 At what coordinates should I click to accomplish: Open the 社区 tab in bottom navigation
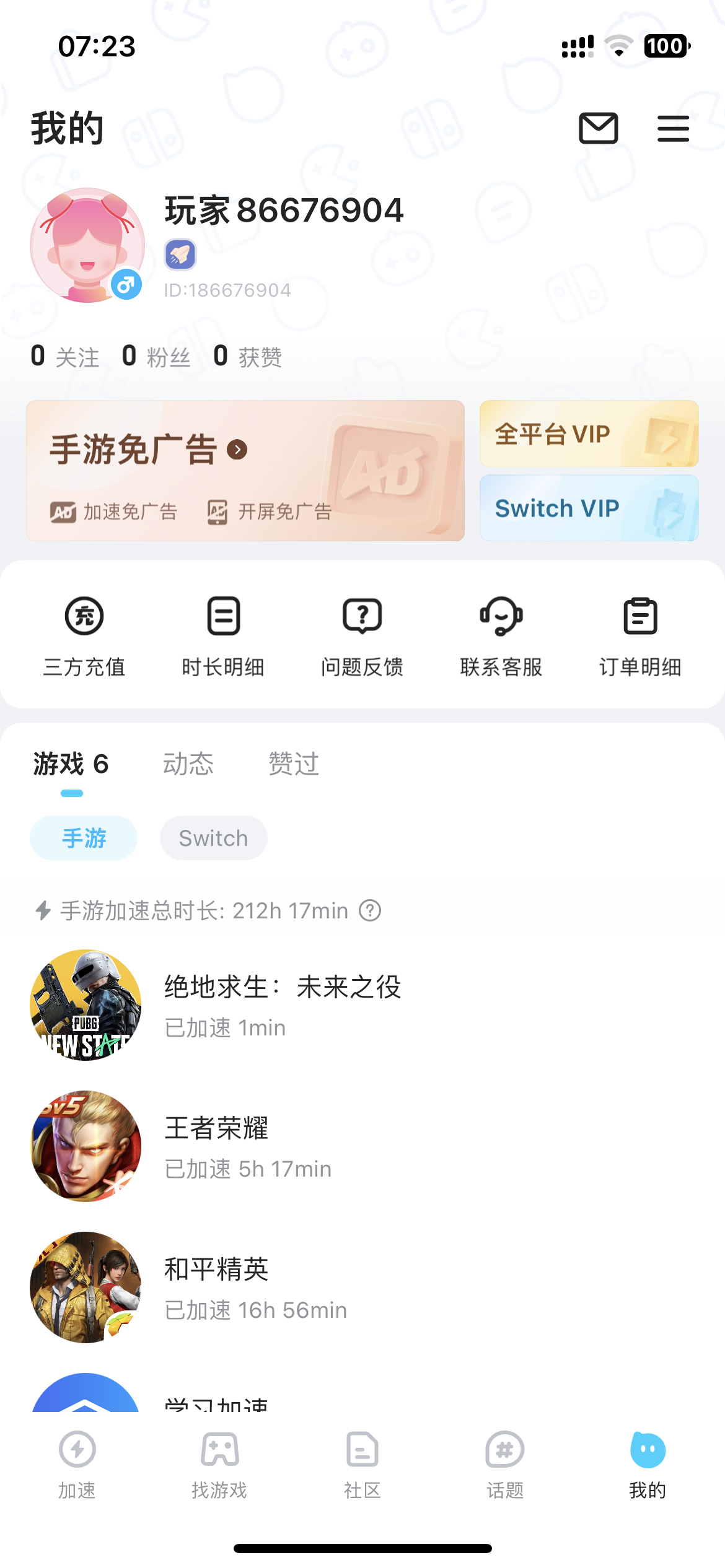362,1452
